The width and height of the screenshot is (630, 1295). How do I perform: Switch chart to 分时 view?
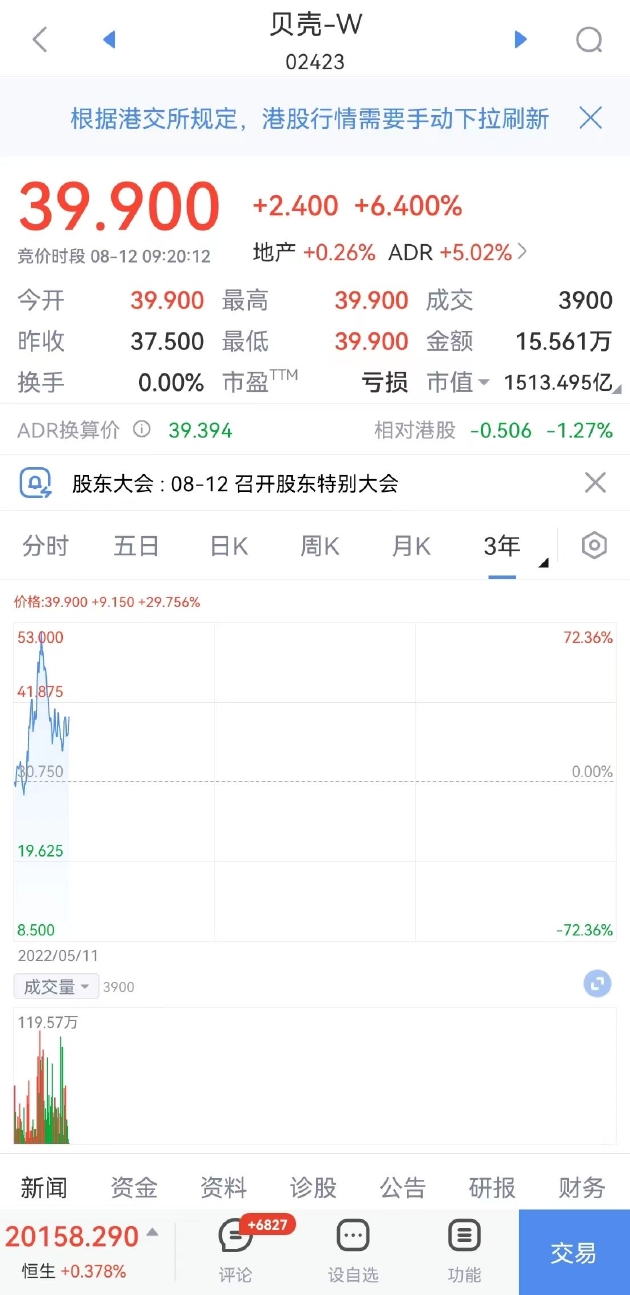(x=46, y=546)
